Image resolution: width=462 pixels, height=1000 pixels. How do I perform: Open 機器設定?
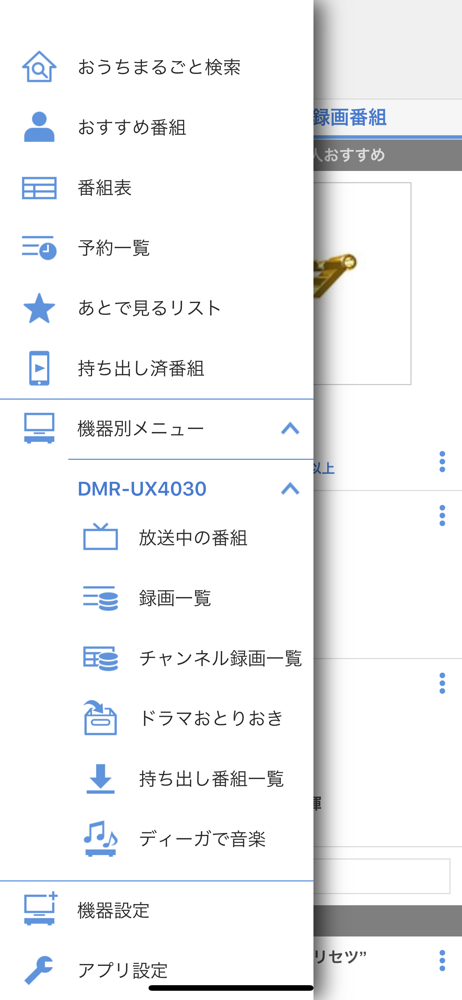[156, 910]
